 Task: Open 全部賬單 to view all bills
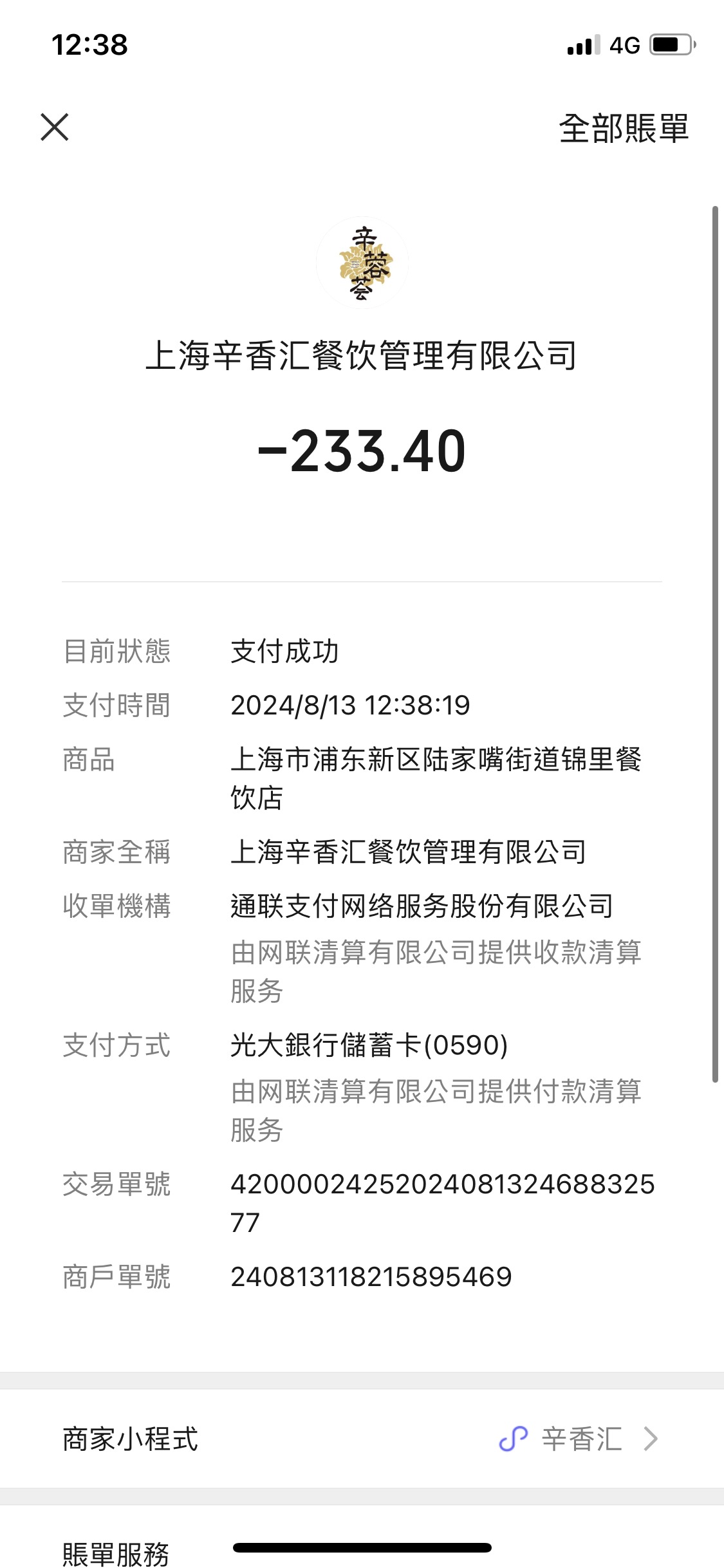click(x=624, y=128)
